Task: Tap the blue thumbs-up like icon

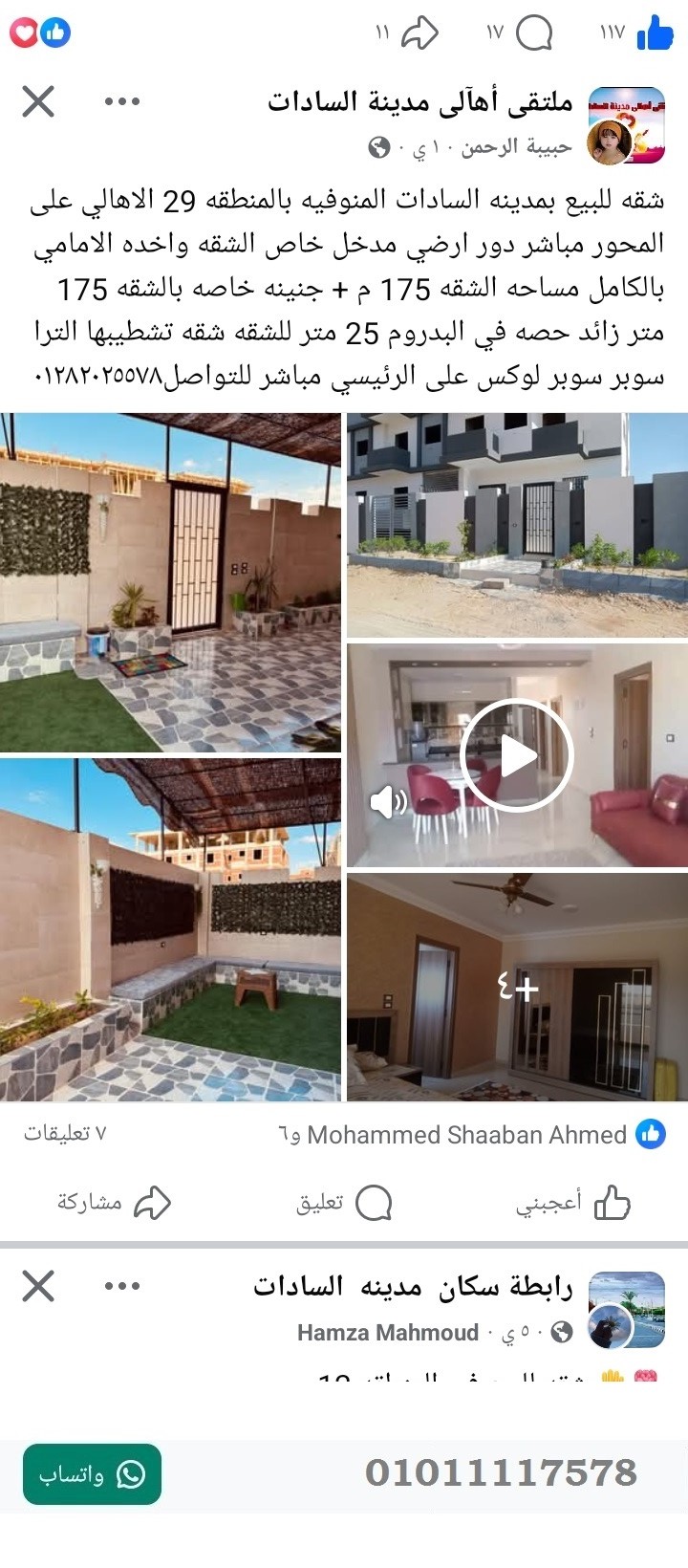Action: coord(655,32)
